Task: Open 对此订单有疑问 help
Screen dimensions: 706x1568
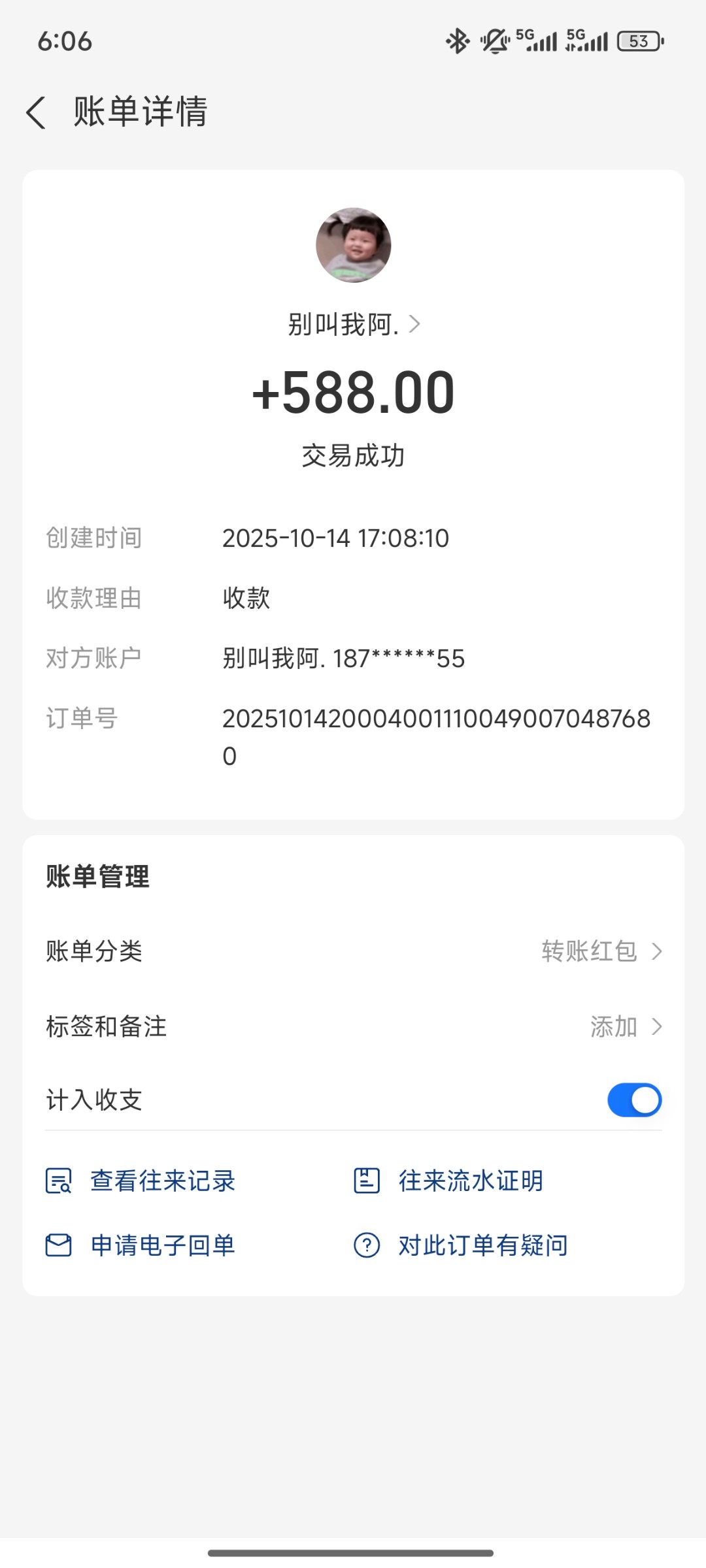Action: pyautogui.click(x=461, y=1245)
